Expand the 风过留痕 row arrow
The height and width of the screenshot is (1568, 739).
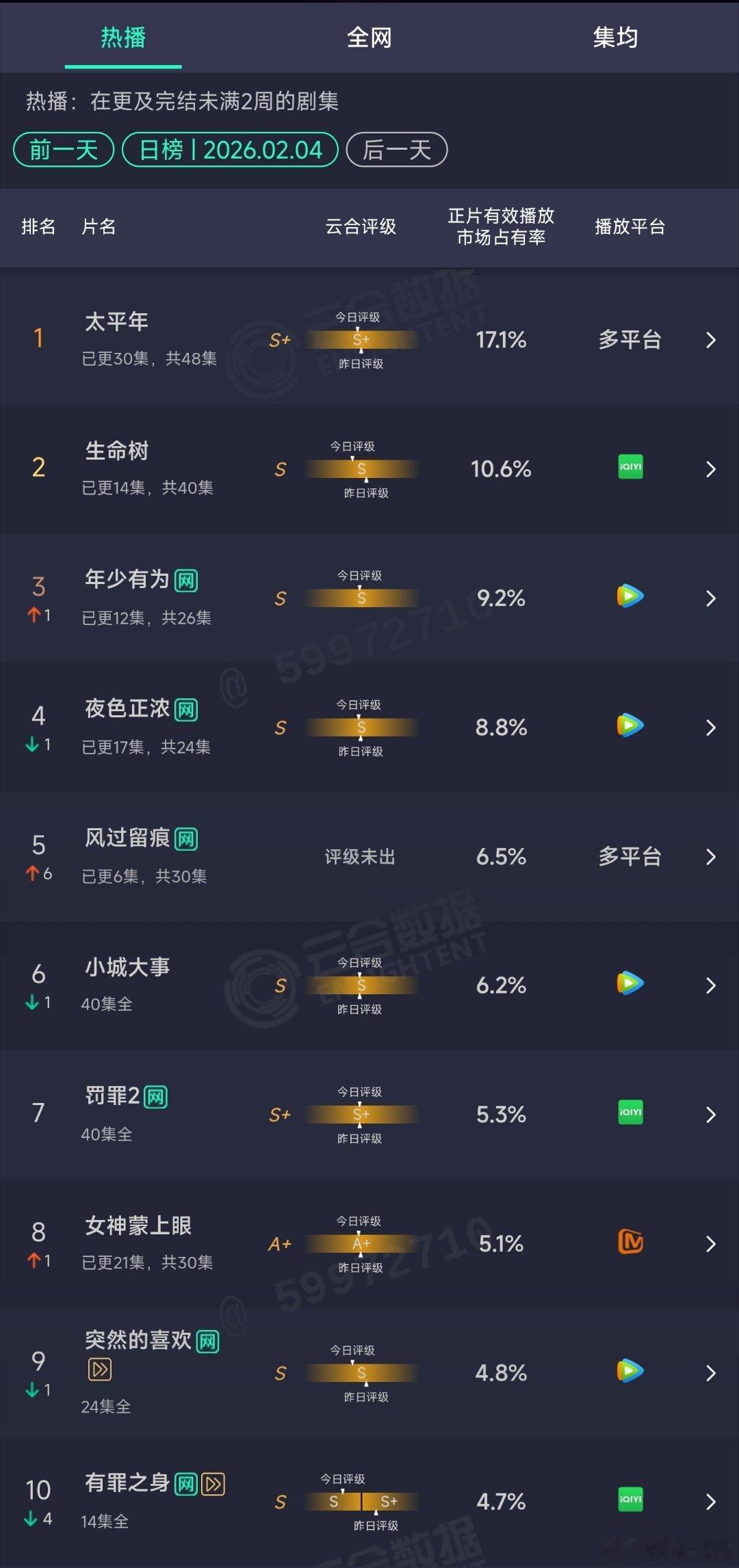point(710,856)
